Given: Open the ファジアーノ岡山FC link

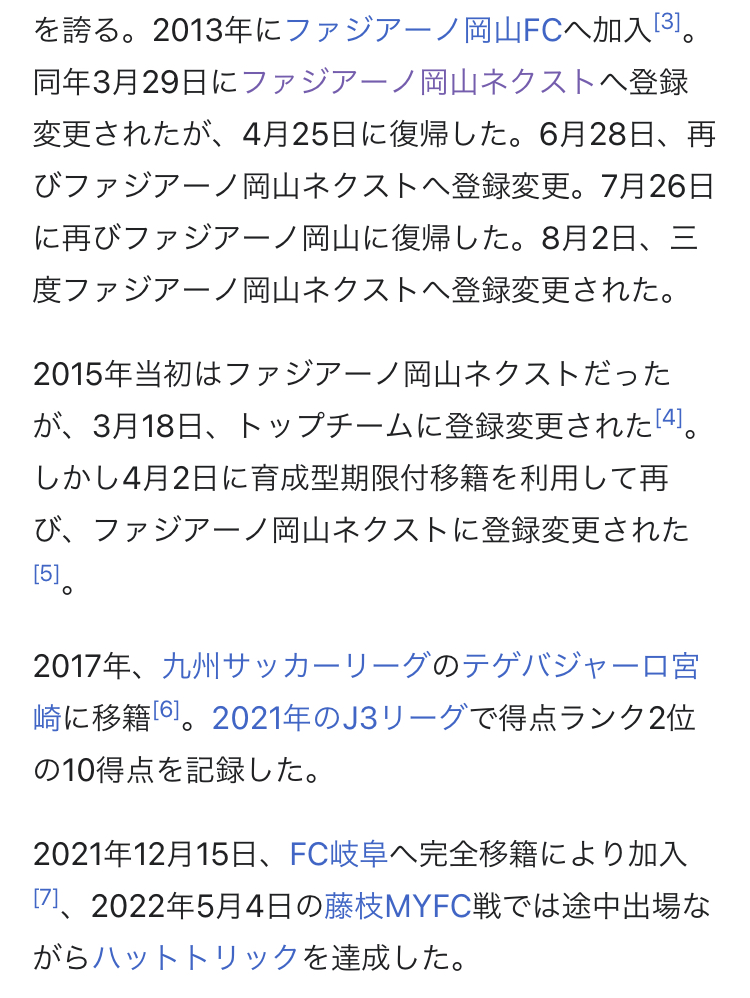Looking at the screenshot, I should point(424,31).
